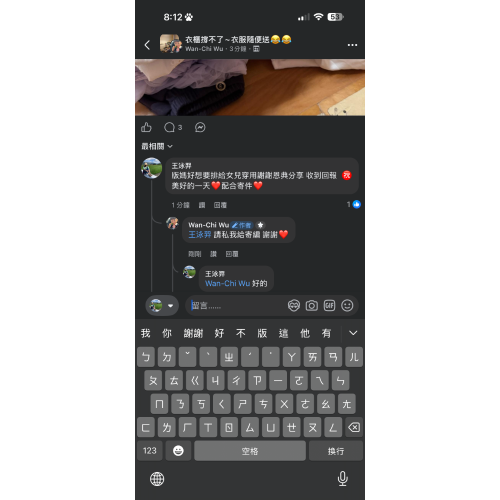Reply to Wan-Chi Wu's comment with 回覆

(x=232, y=254)
